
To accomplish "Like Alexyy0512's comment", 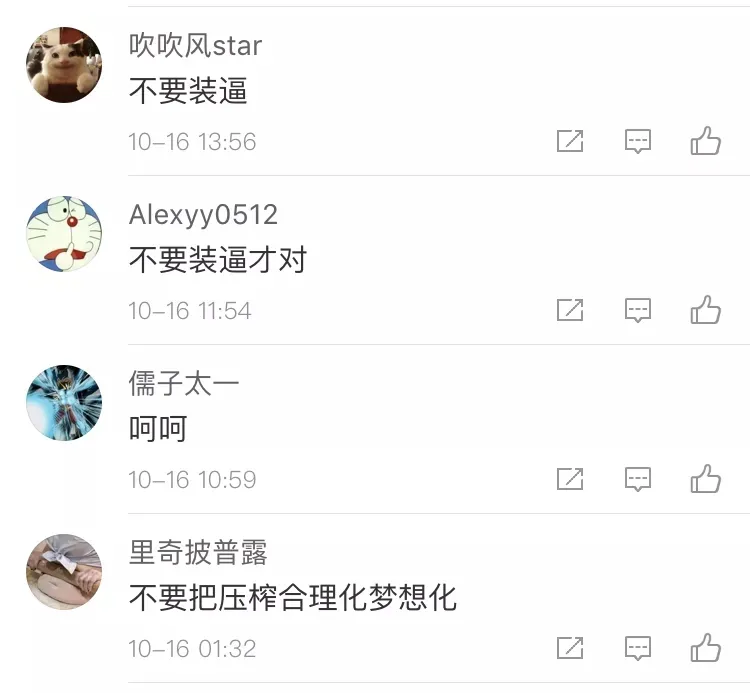I will tap(706, 310).
